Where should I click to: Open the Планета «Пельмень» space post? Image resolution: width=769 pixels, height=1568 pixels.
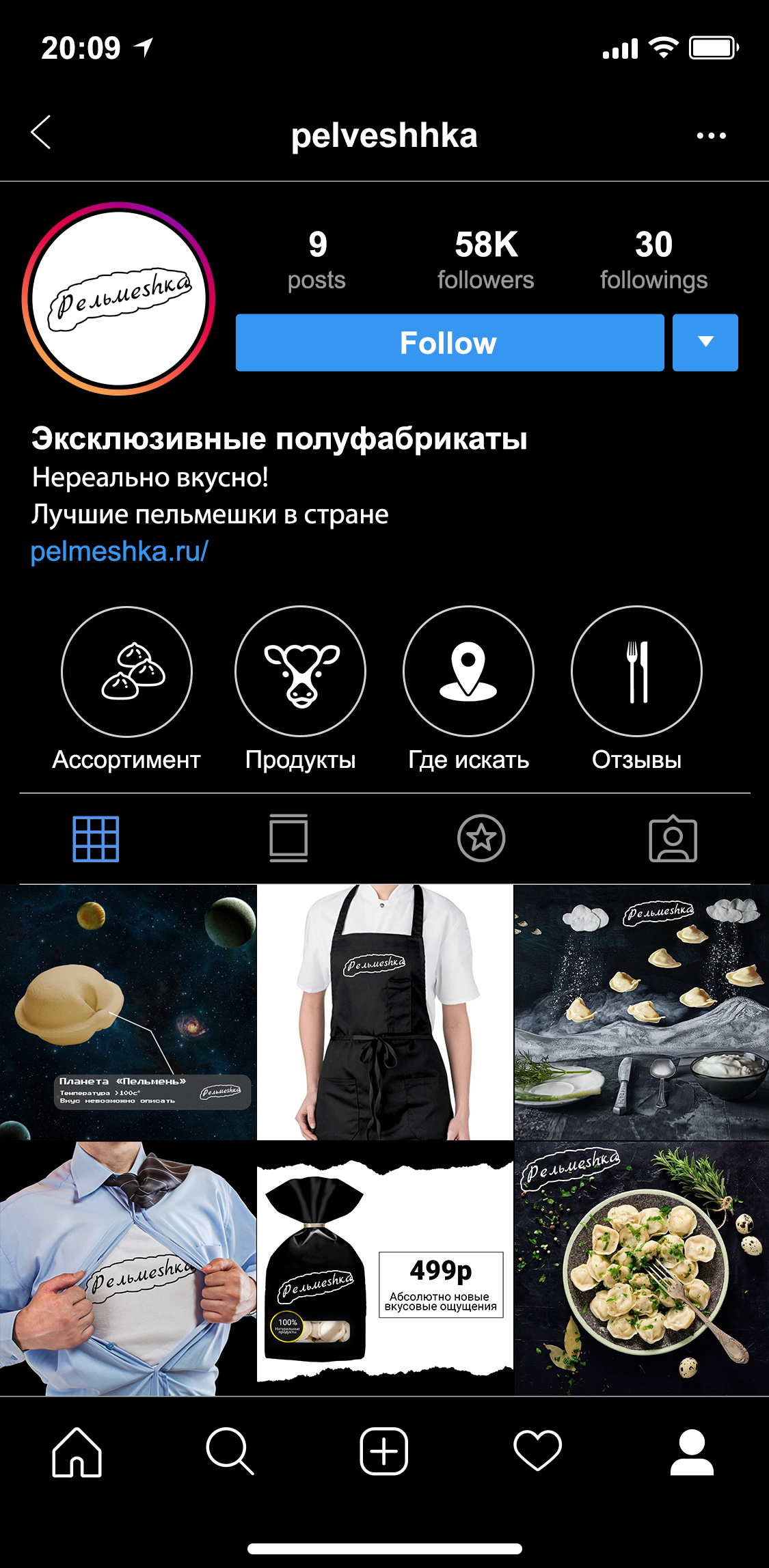point(128,1012)
